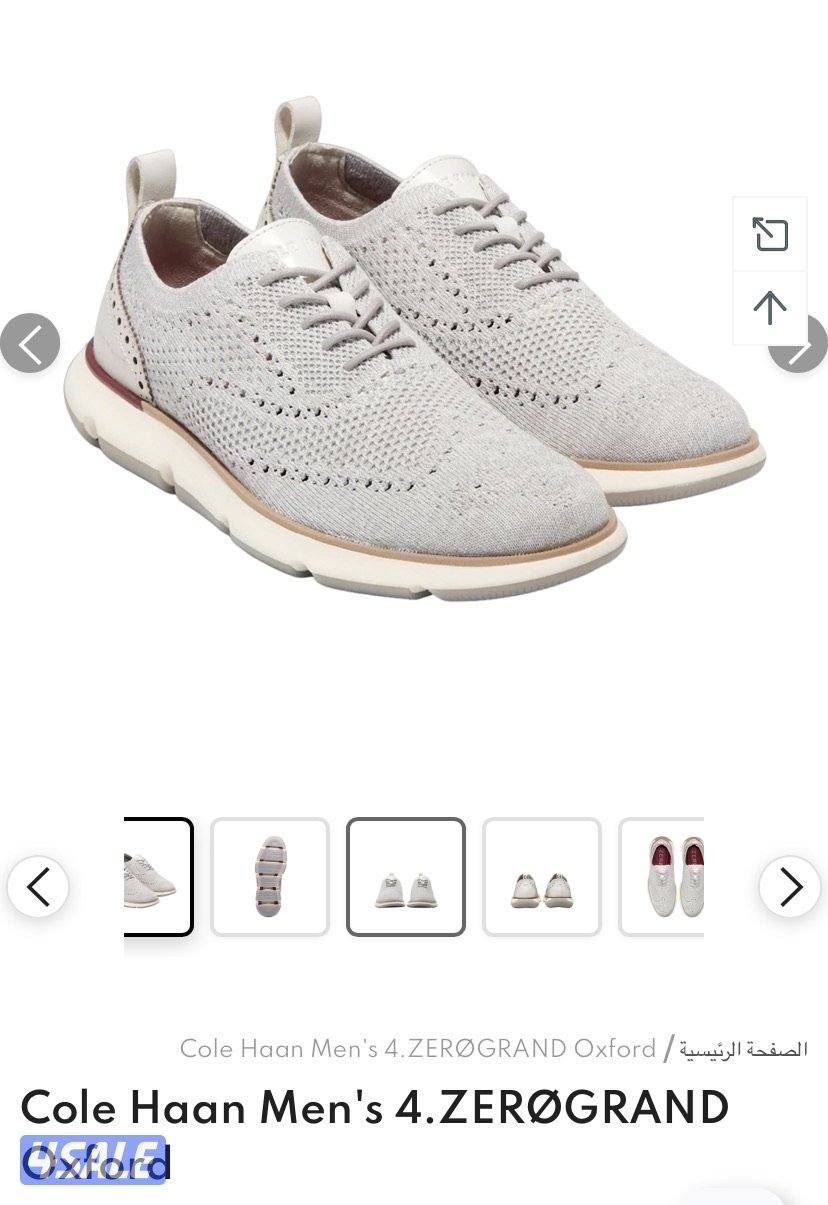Select the side-view shoe thumbnail on the left
Viewport: 828px width, 1205px height.
157,877
